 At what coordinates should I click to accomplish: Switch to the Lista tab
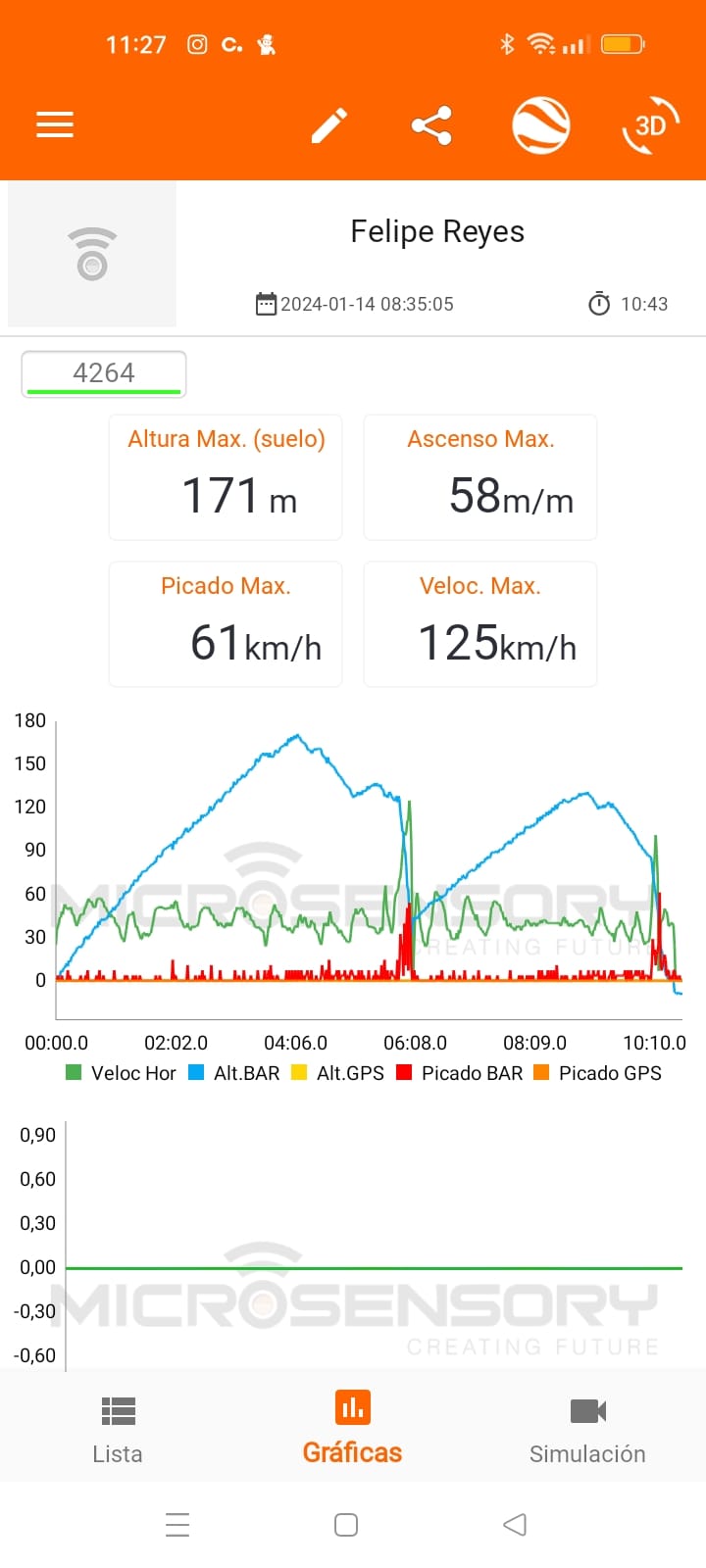pyautogui.click(x=118, y=1430)
